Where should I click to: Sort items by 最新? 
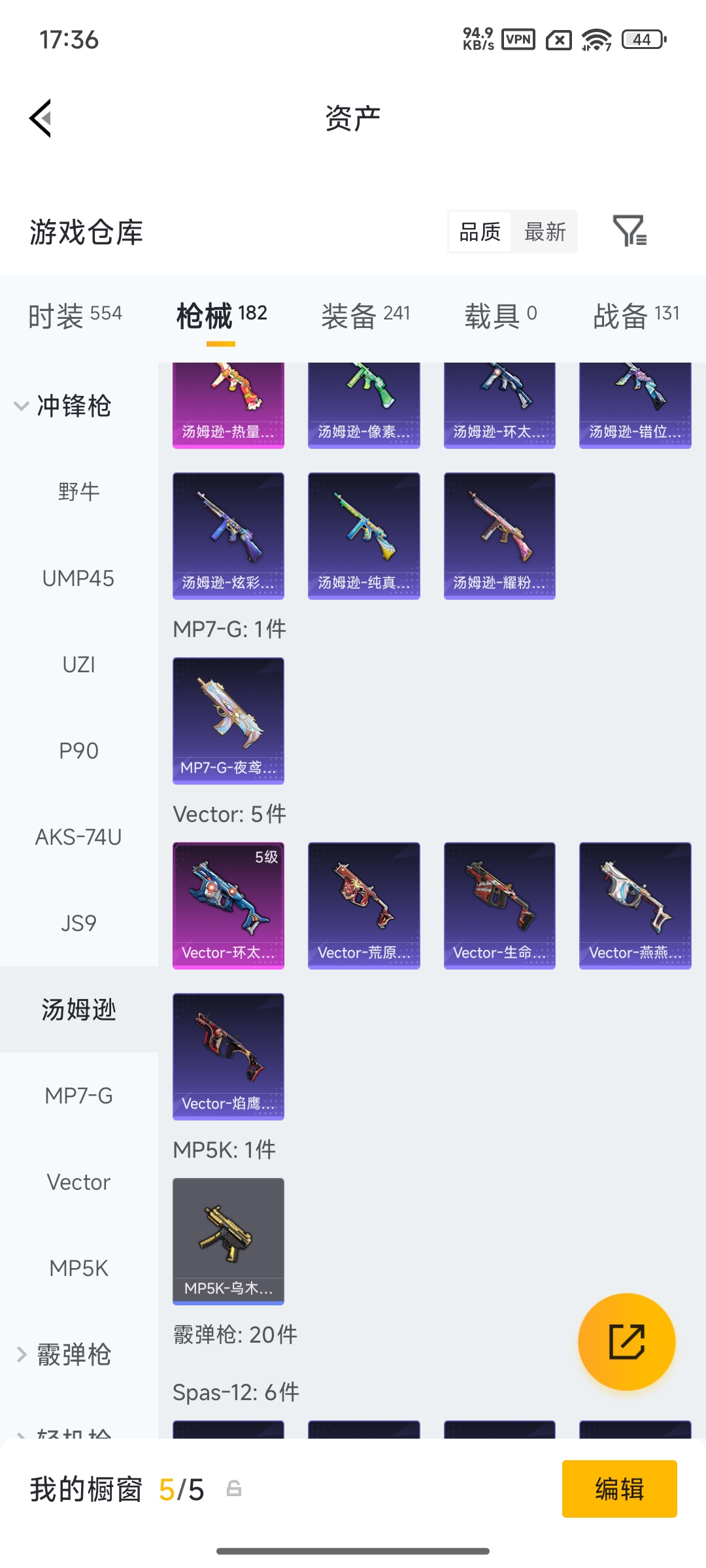(545, 232)
